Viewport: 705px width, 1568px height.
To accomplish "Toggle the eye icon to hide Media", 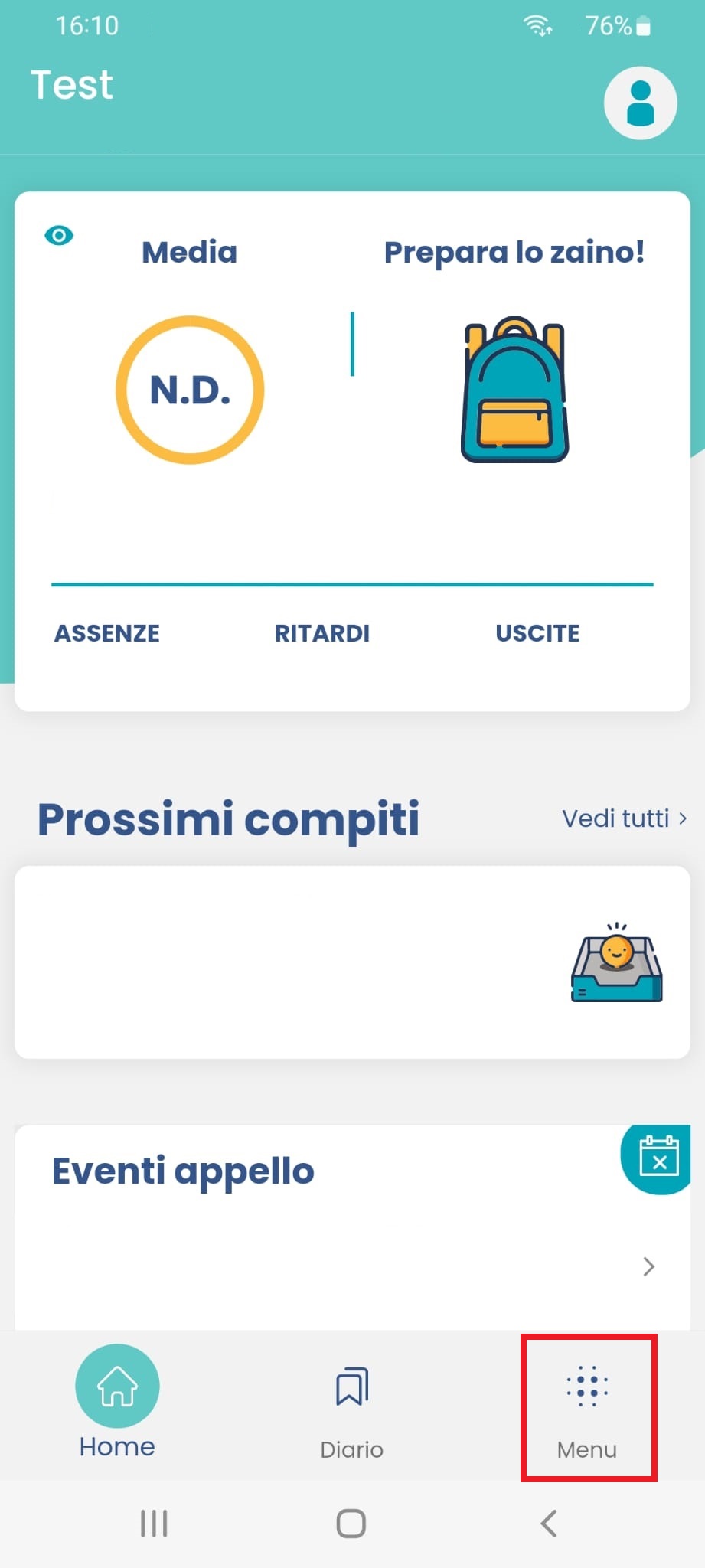I will pyautogui.click(x=59, y=235).
